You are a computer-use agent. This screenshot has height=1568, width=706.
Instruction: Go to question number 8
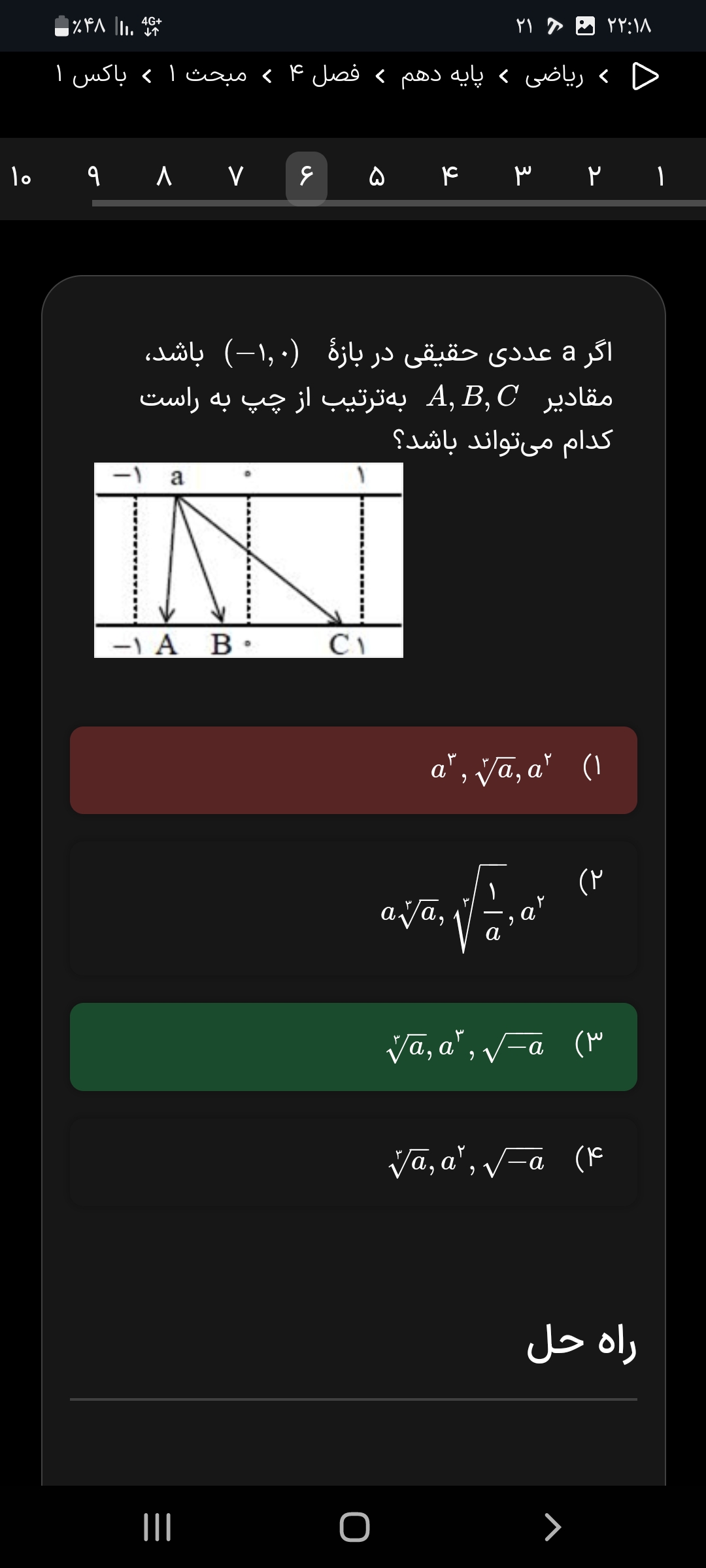(164, 176)
